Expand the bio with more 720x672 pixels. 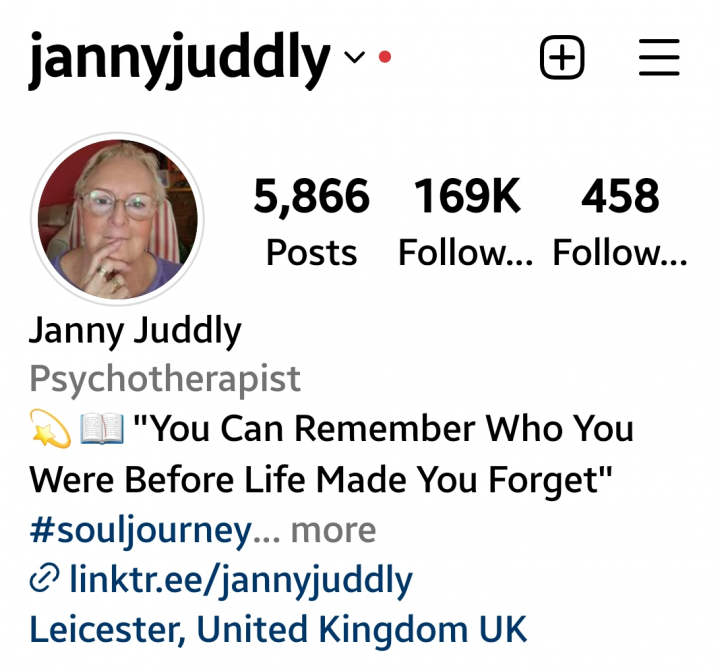[333, 531]
